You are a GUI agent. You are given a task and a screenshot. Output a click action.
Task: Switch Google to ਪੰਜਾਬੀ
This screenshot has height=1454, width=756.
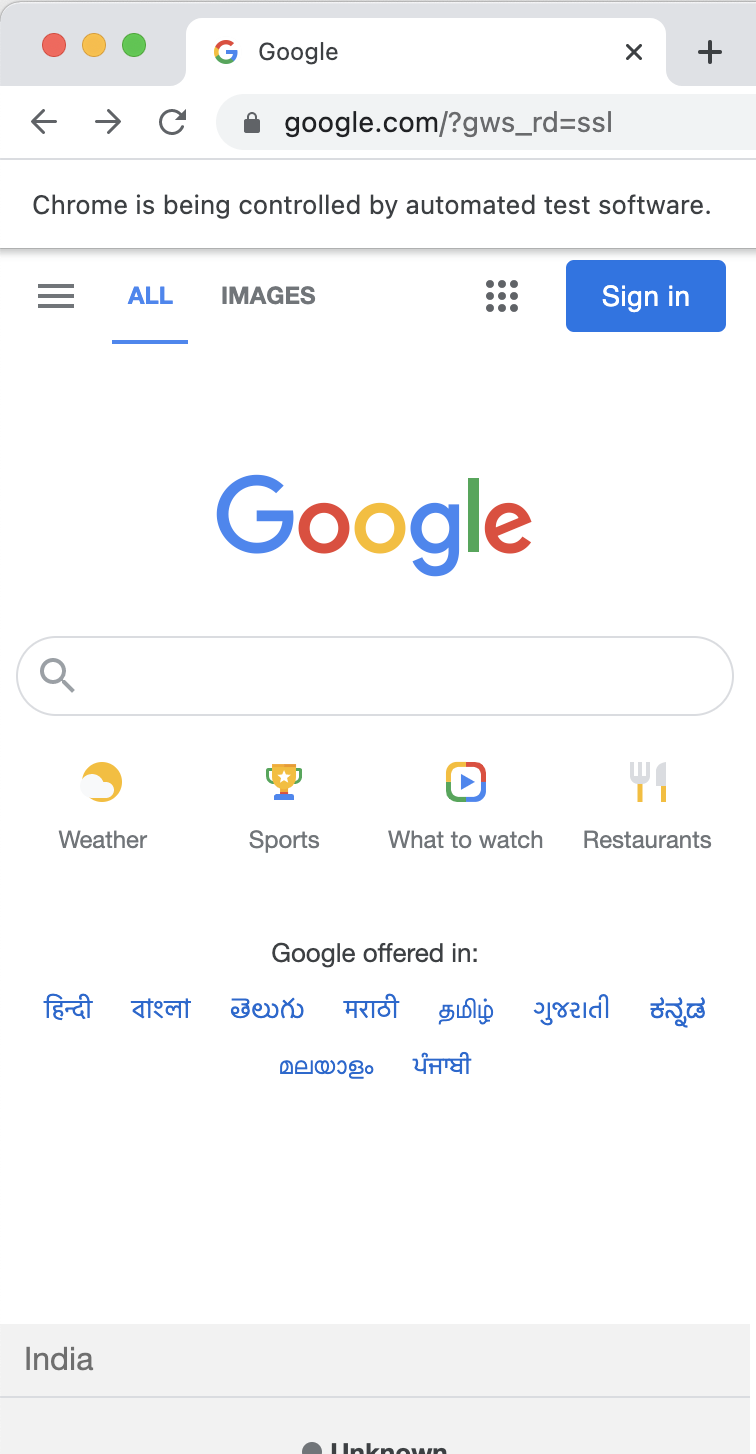(442, 1066)
